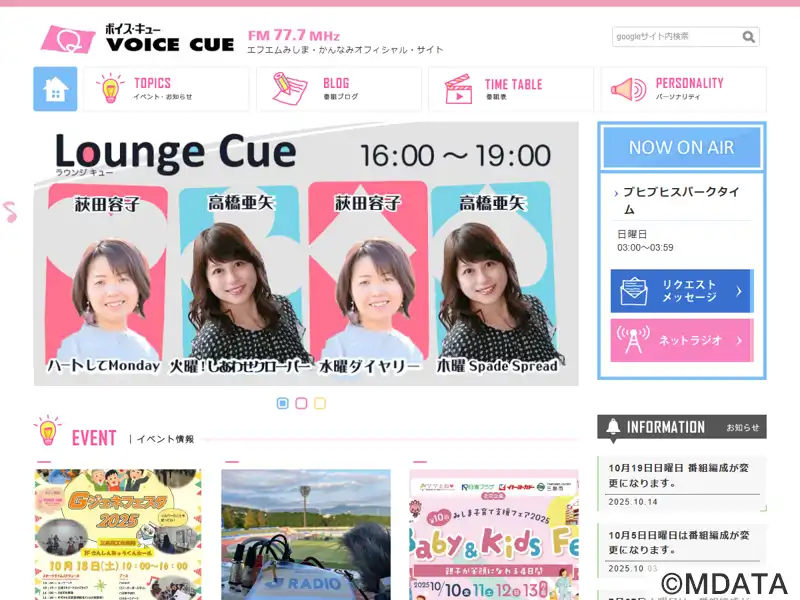This screenshot has width=800, height=600.
Task: Read the 10月19日日曜日 schedule change notice
Action: (682, 475)
